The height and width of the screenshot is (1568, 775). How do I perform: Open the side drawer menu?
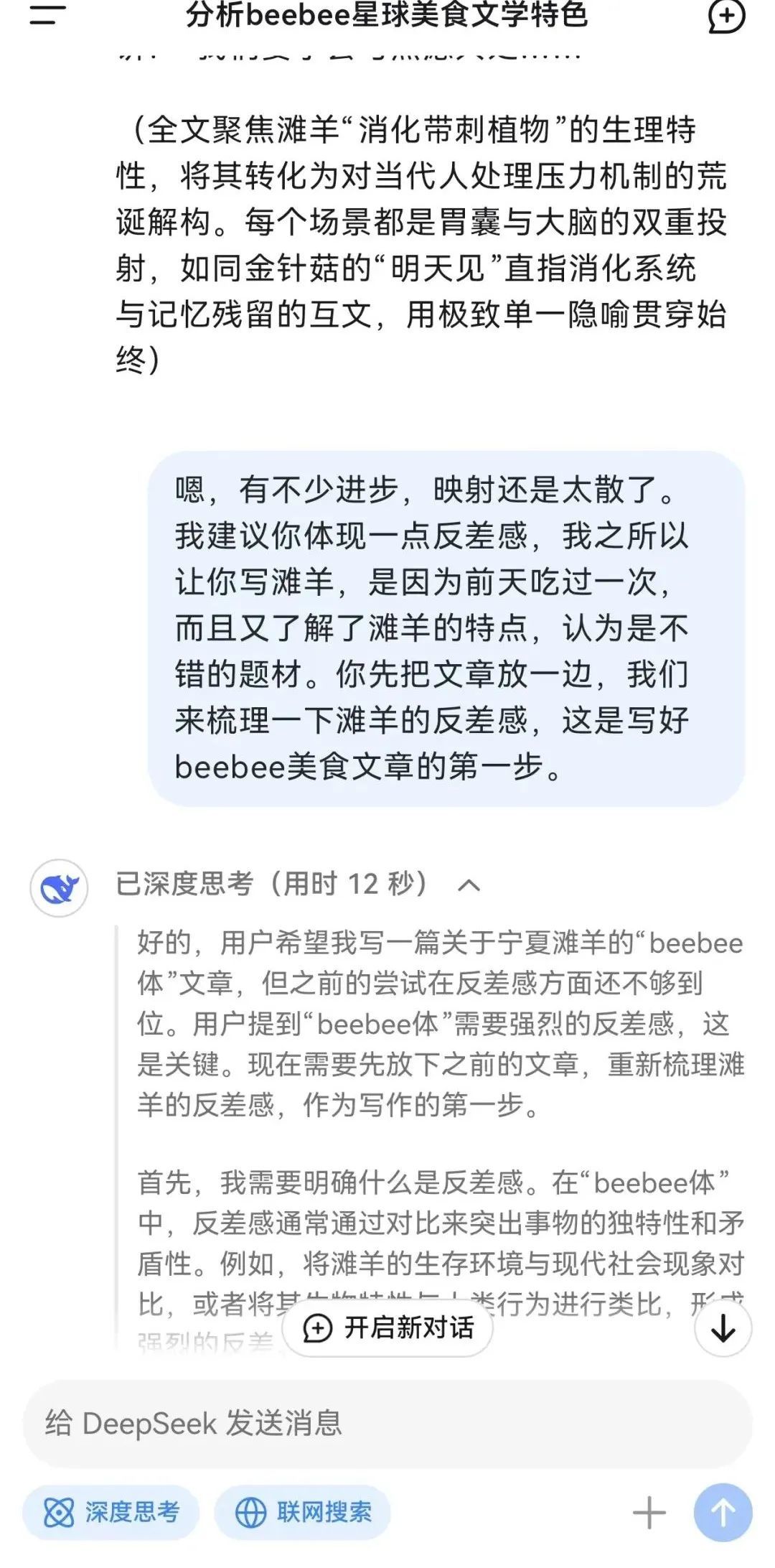[x=47, y=14]
